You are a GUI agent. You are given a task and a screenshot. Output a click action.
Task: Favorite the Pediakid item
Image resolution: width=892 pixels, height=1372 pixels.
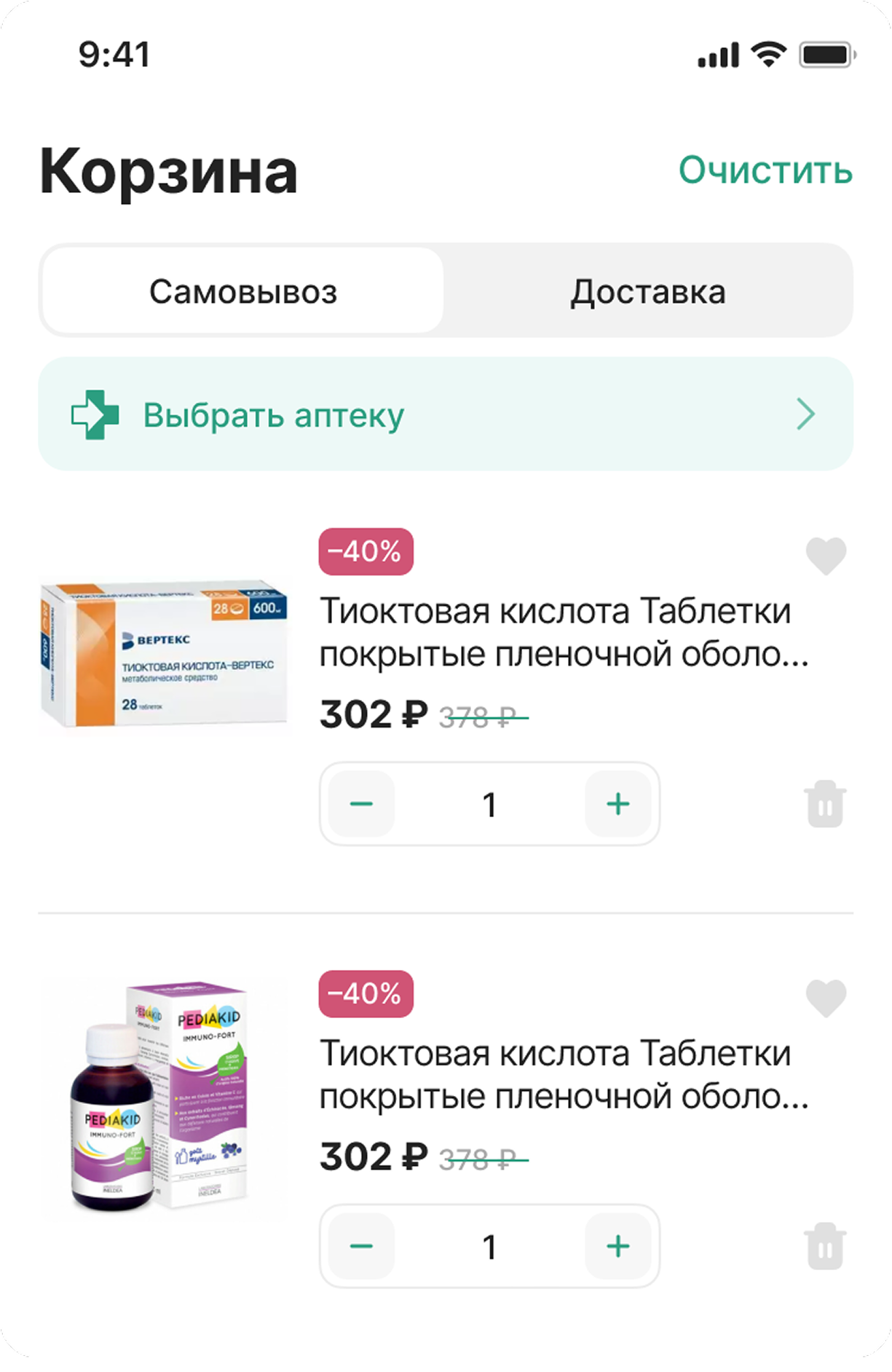coord(826,998)
